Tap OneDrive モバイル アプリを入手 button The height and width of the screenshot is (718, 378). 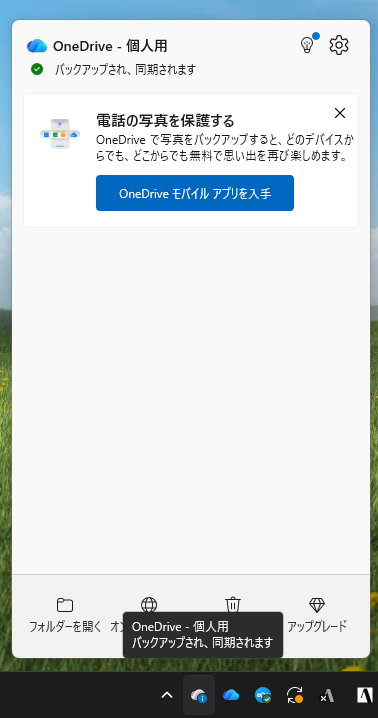click(x=195, y=193)
